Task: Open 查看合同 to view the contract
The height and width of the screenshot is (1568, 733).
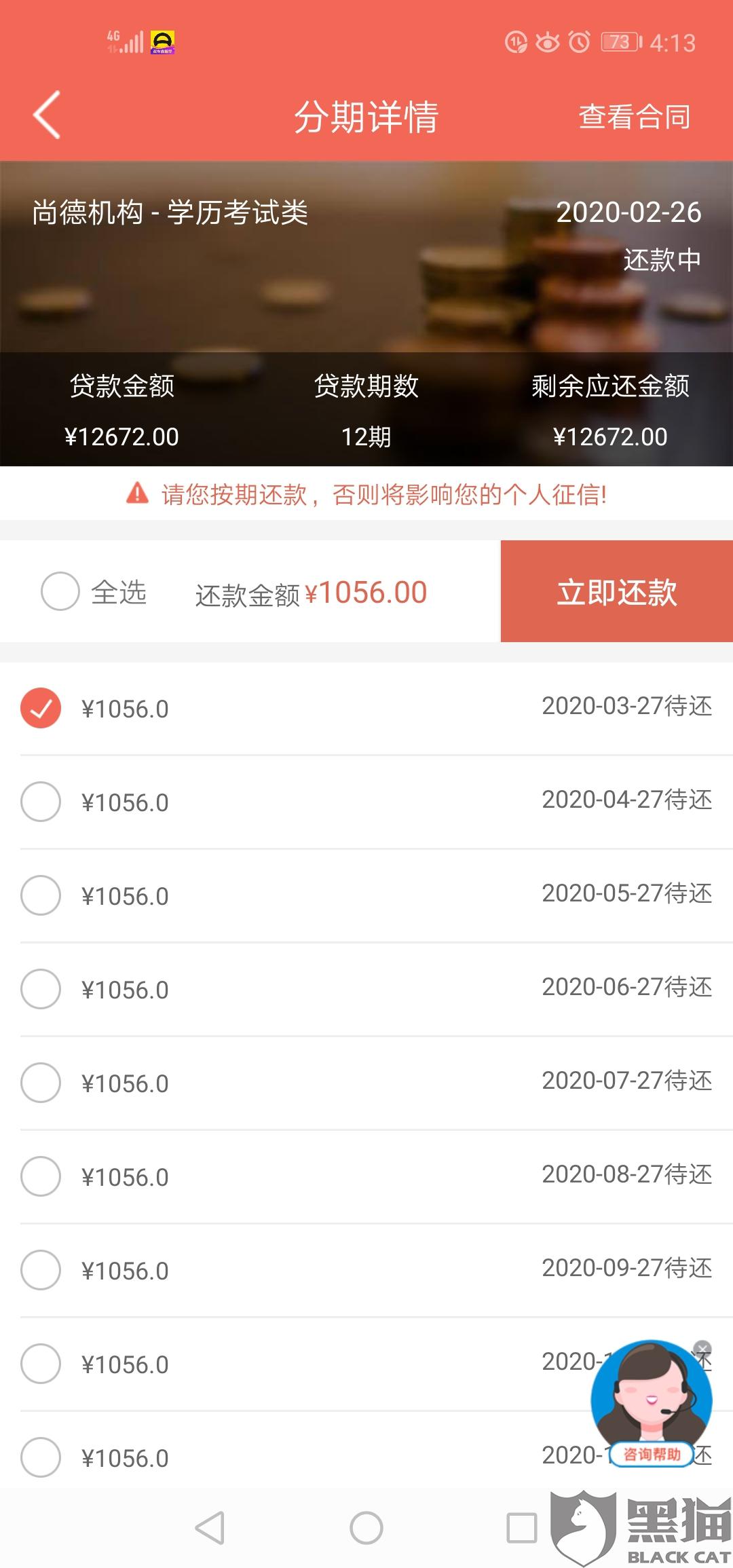Action: point(634,117)
